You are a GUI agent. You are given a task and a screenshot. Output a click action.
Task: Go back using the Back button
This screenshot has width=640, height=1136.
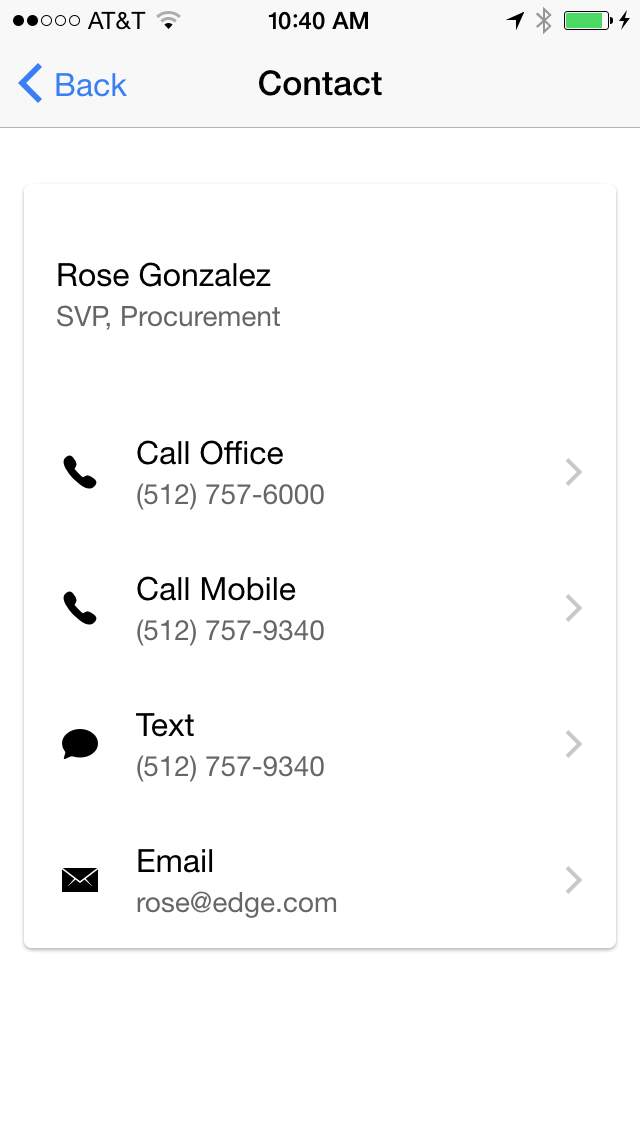[x=72, y=84]
